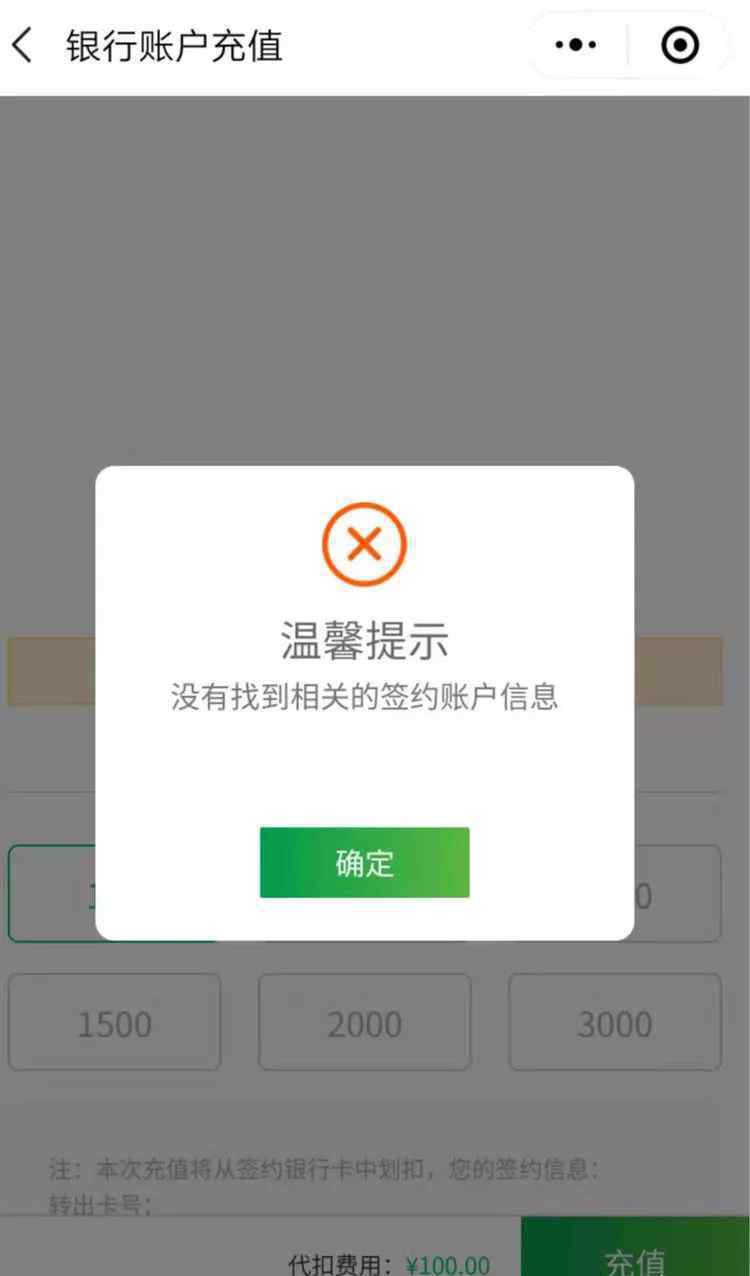Choose the 2000 recharge amount
The image size is (750, 1276).
(x=364, y=1023)
